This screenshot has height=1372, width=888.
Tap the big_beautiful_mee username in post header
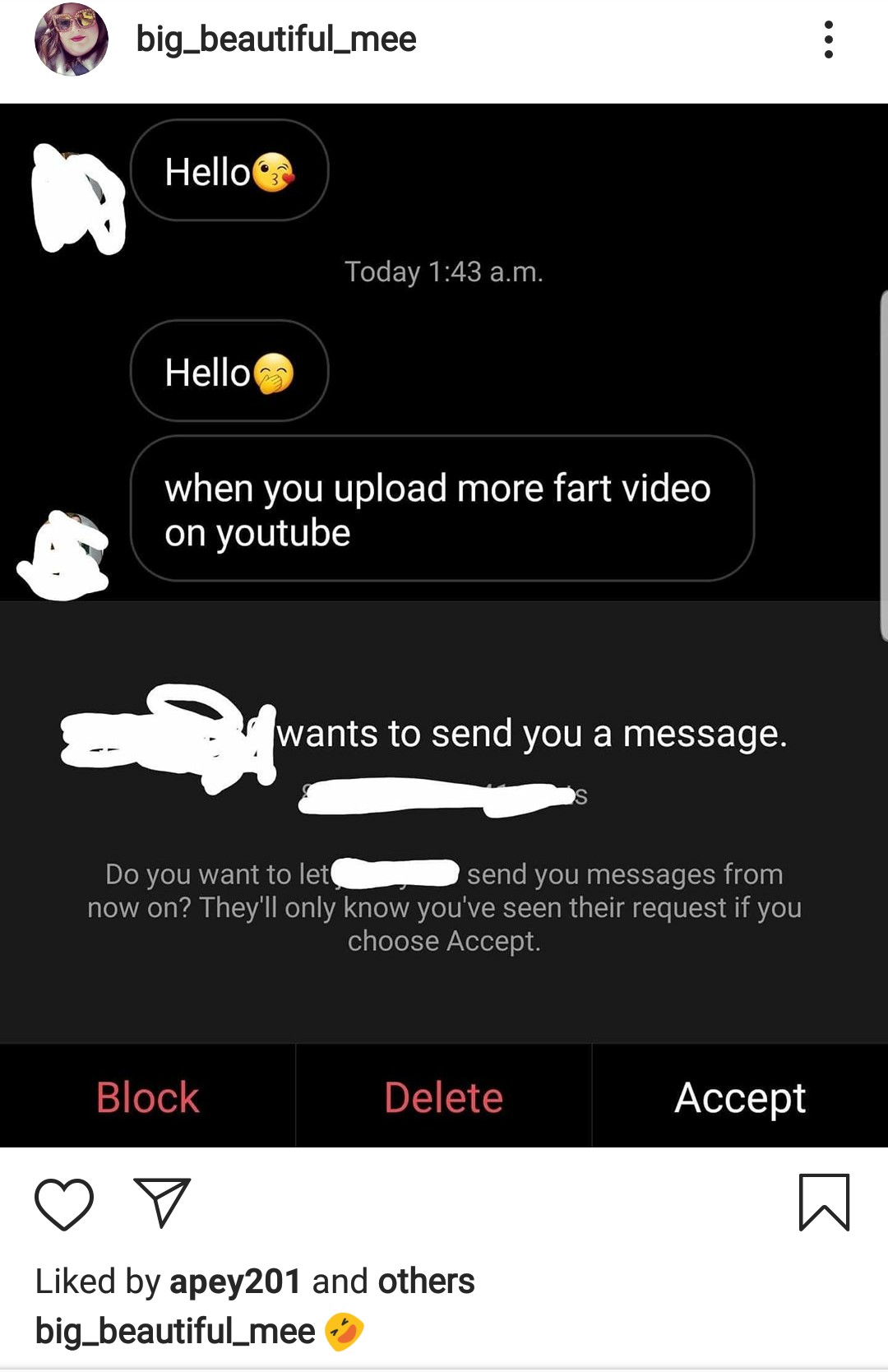pyautogui.click(x=276, y=39)
